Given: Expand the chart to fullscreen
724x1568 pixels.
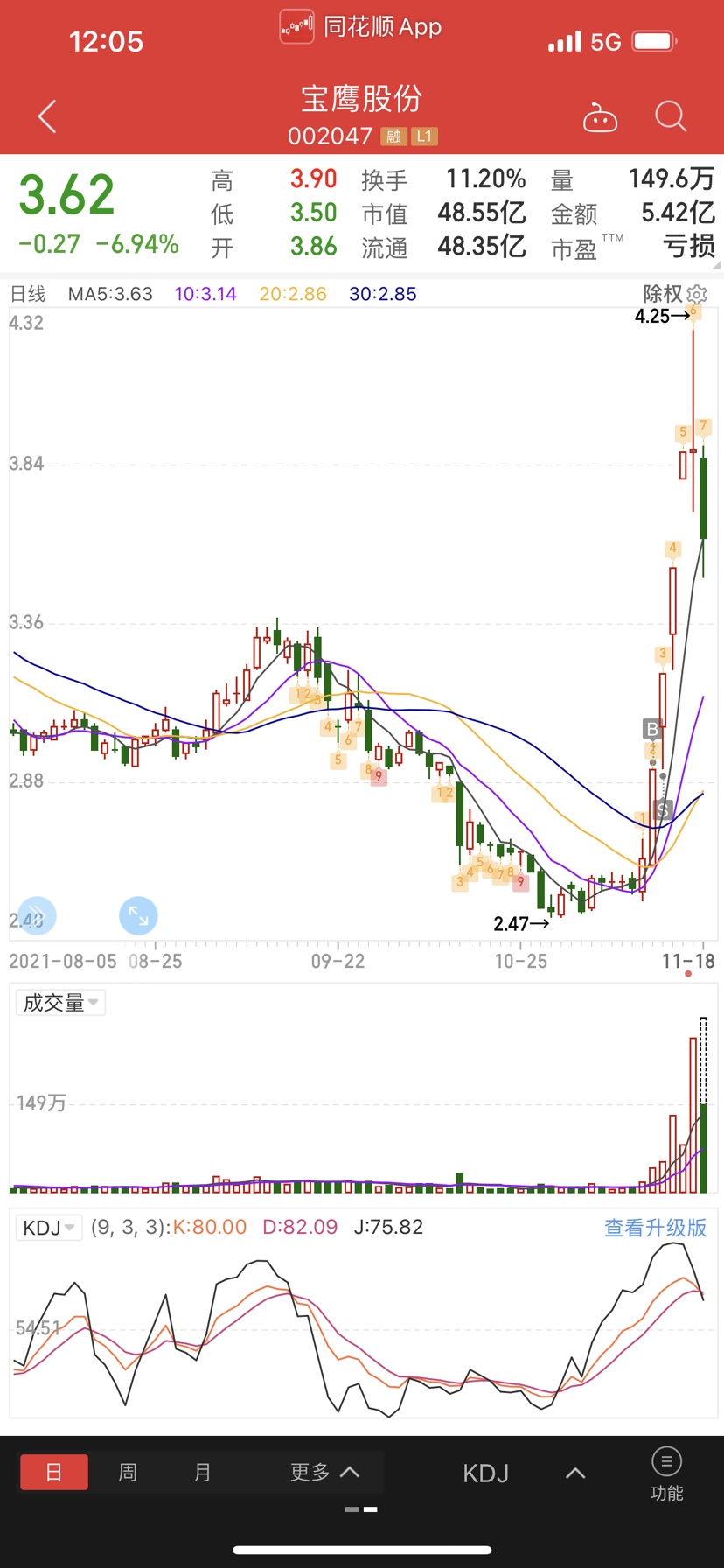Looking at the screenshot, I should click(138, 915).
